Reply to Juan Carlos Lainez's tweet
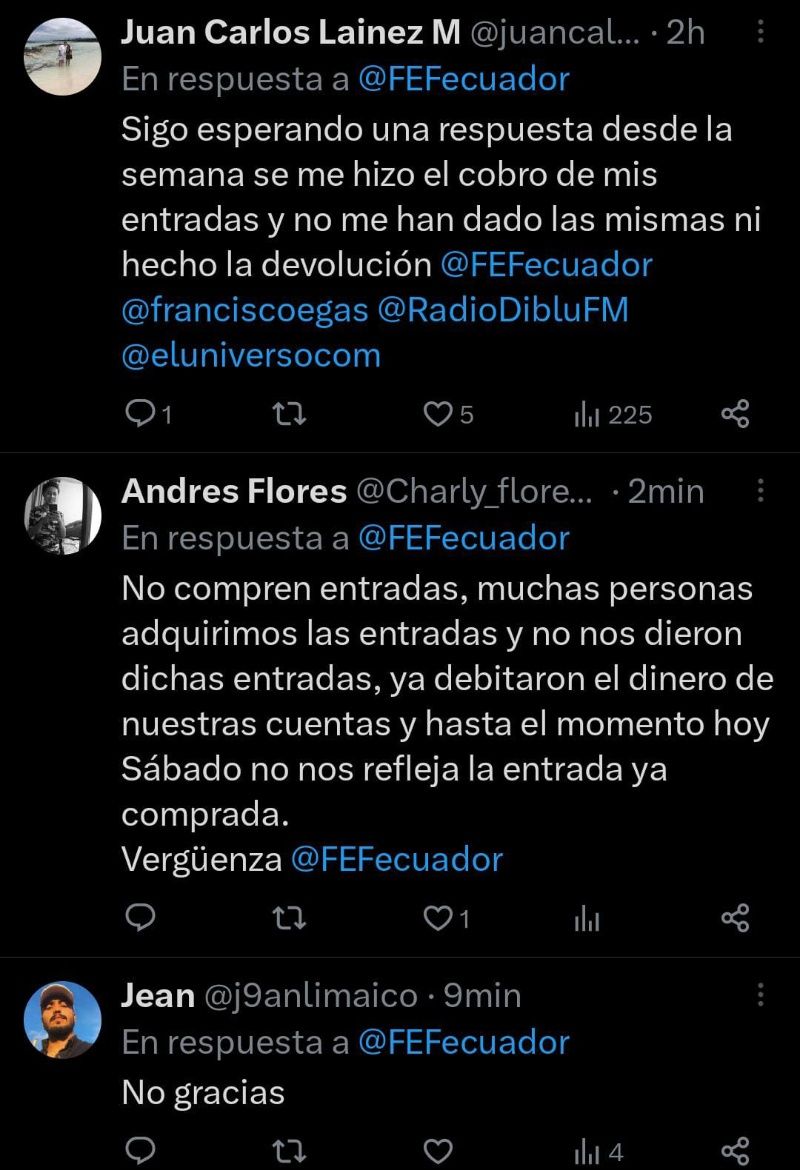This screenshot has height=1170, width=800. coord(141,414)
